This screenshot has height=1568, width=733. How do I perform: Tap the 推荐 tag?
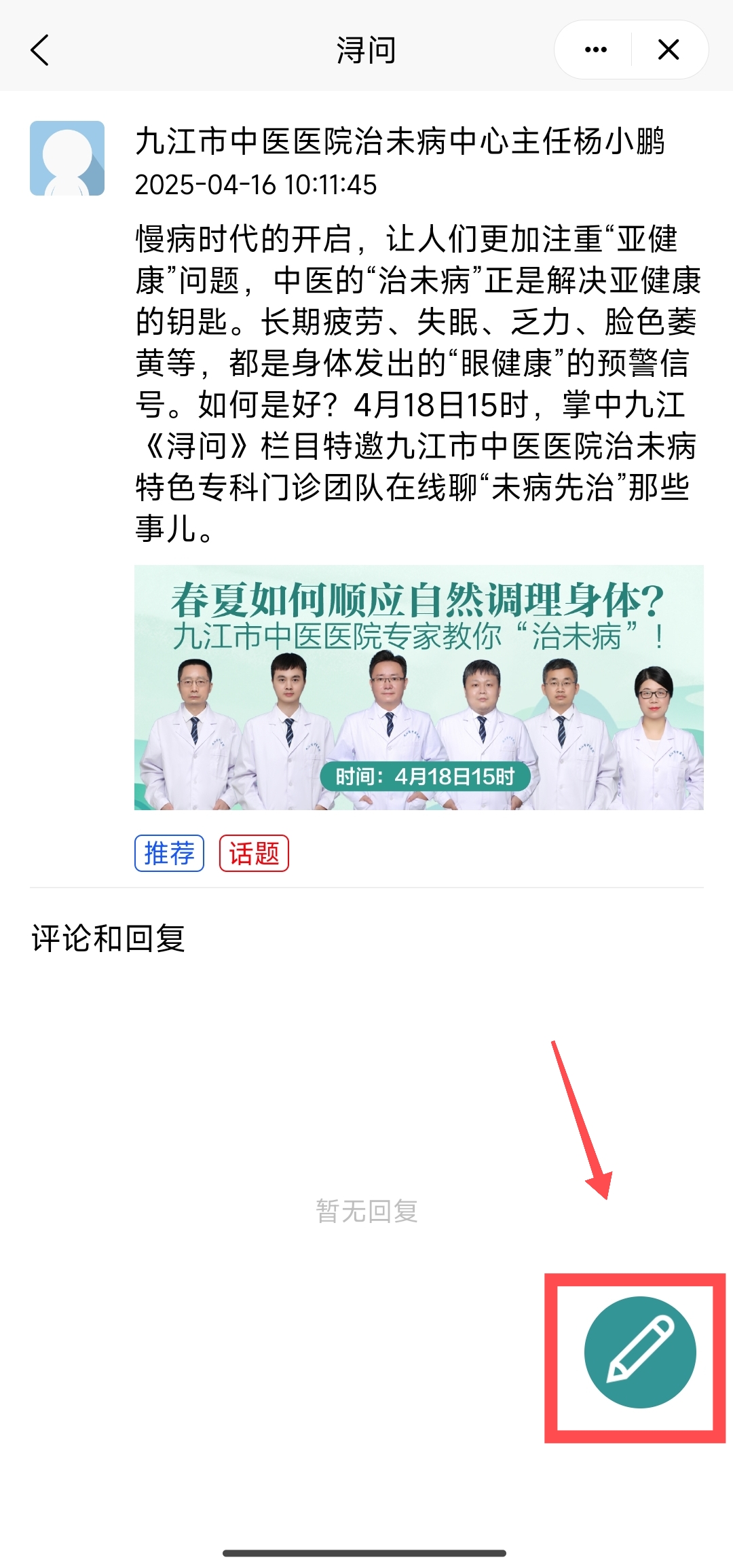(x=169, y=853)
